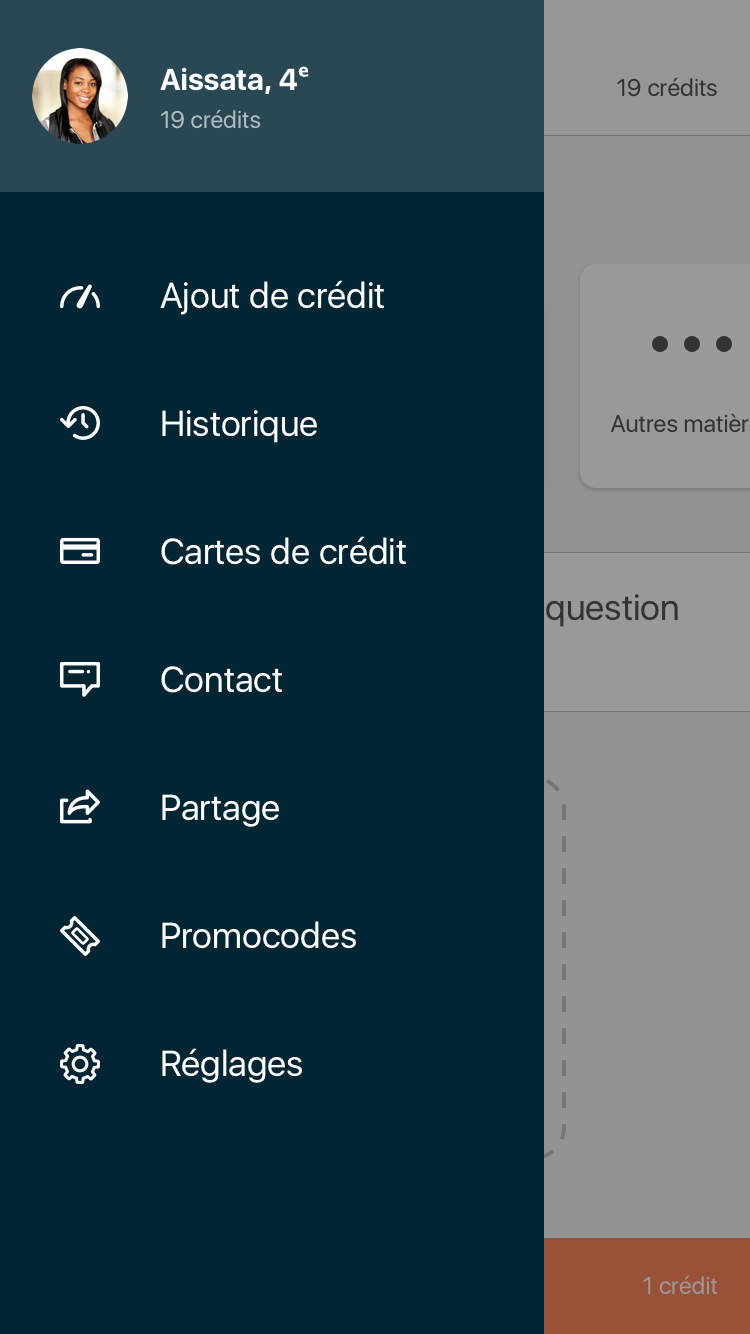
Task: Select the Autres matières card
Action: 668,376
